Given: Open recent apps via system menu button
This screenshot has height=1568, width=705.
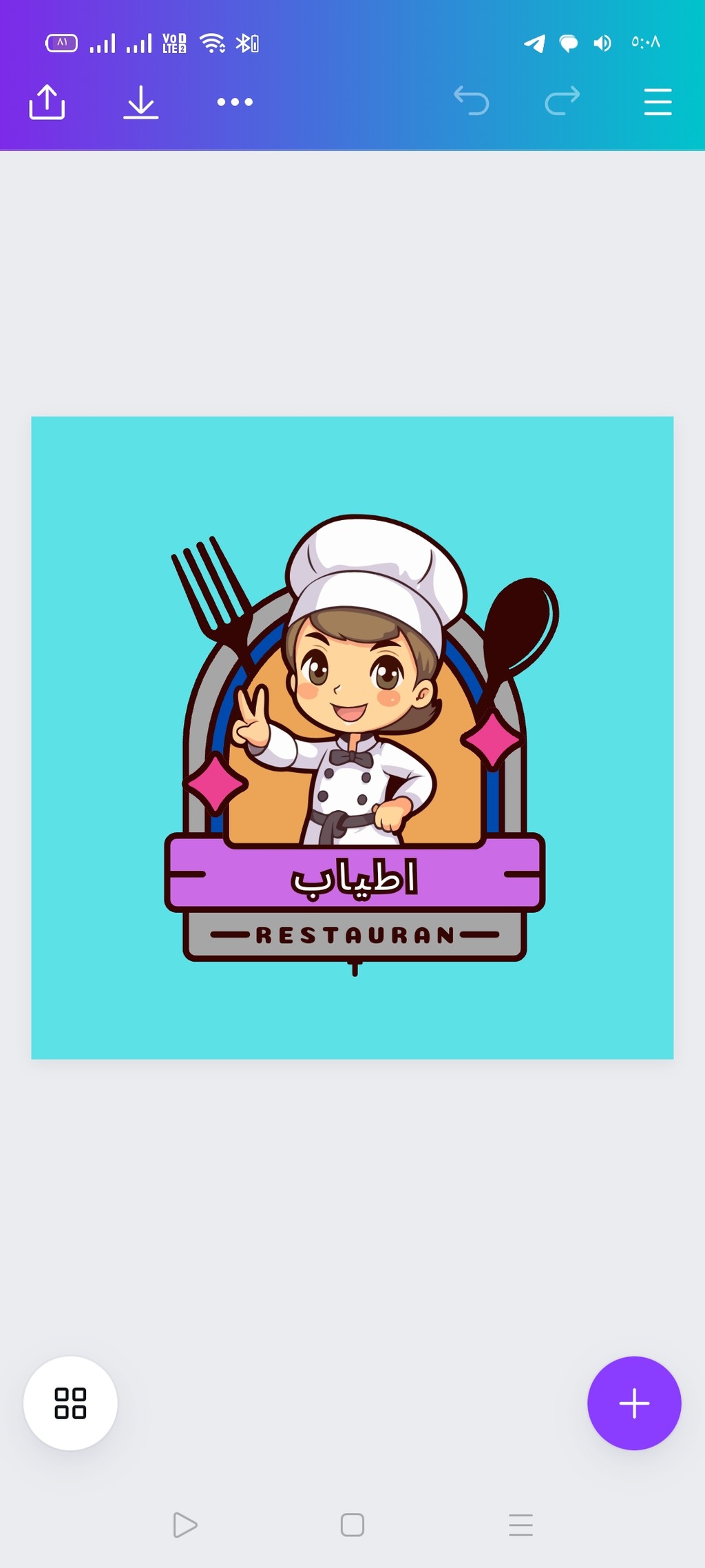Looking at the screenshot, I should click(521, 1525).
